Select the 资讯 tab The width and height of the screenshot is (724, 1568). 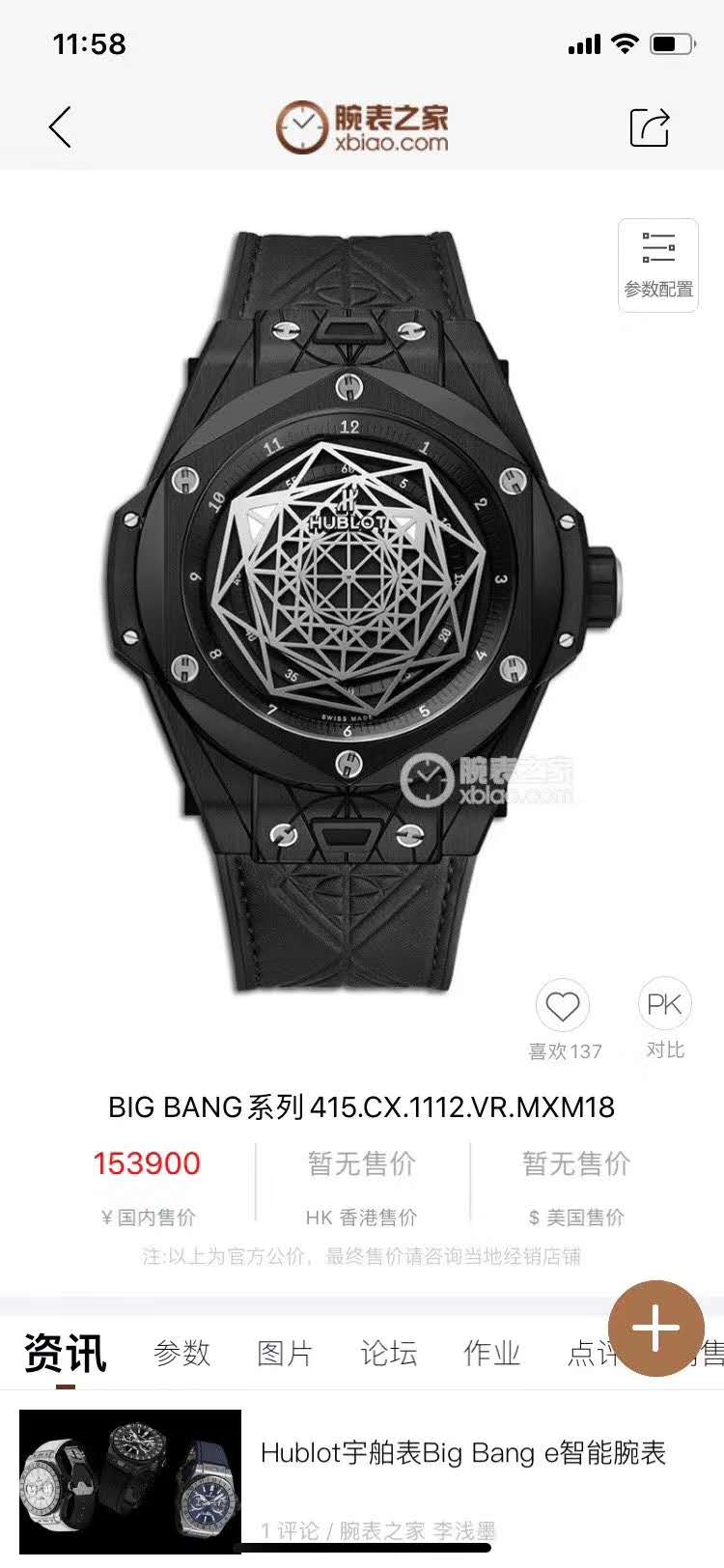[65, 1354]
